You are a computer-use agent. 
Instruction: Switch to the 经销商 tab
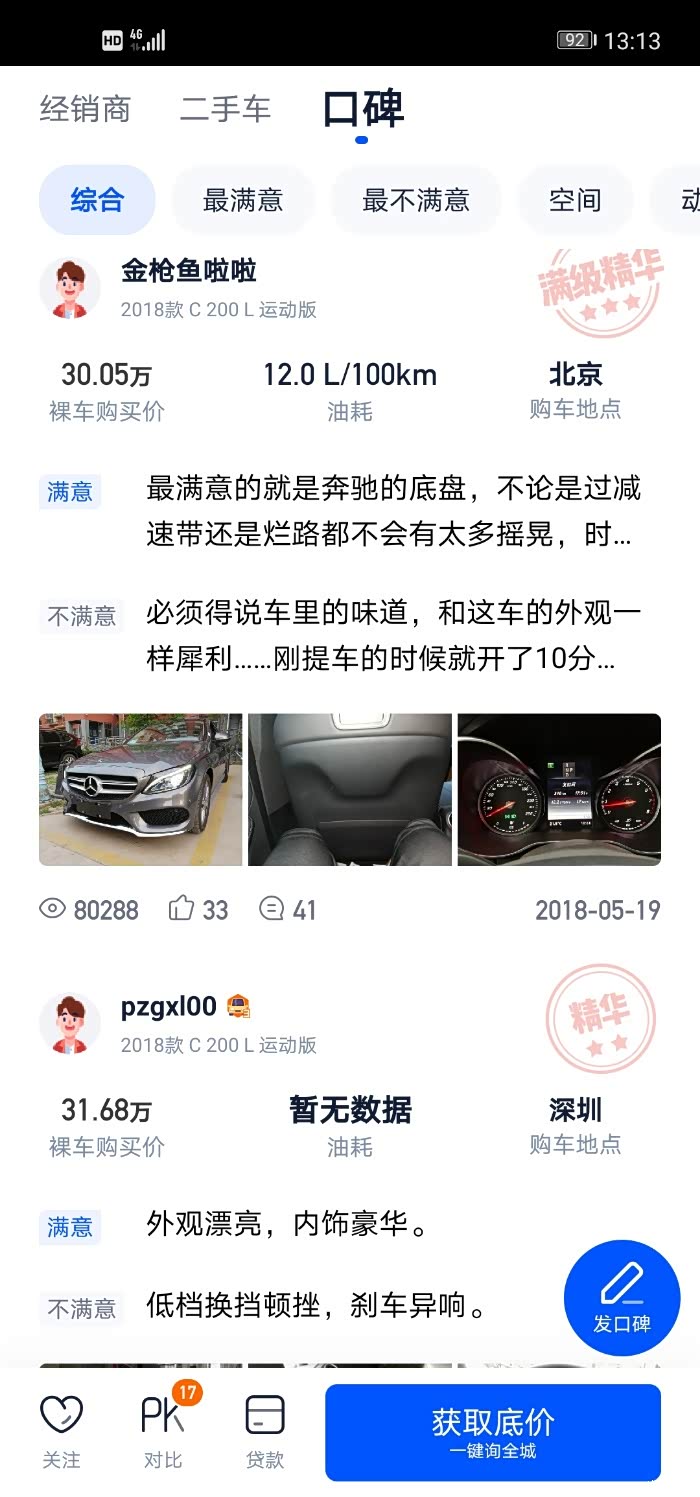pyautogui.click(x=85, y=109)
